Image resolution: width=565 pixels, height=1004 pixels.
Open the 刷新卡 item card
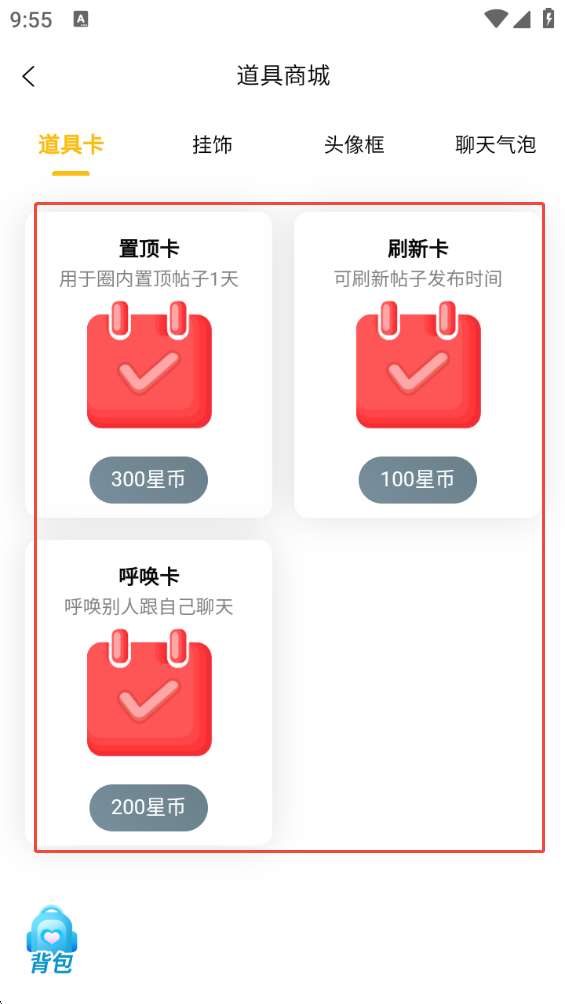[418, 364]
